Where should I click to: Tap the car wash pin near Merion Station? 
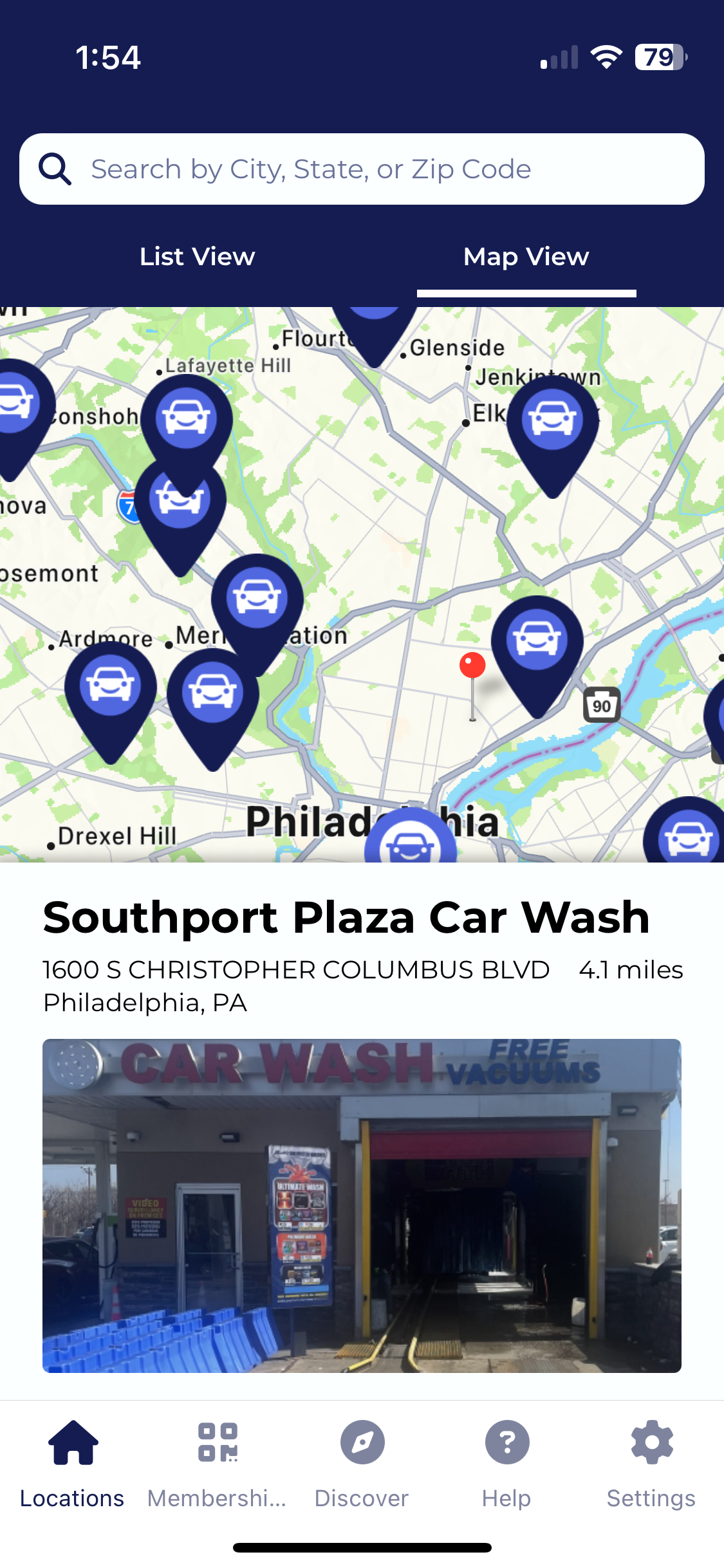pos(258,595)
